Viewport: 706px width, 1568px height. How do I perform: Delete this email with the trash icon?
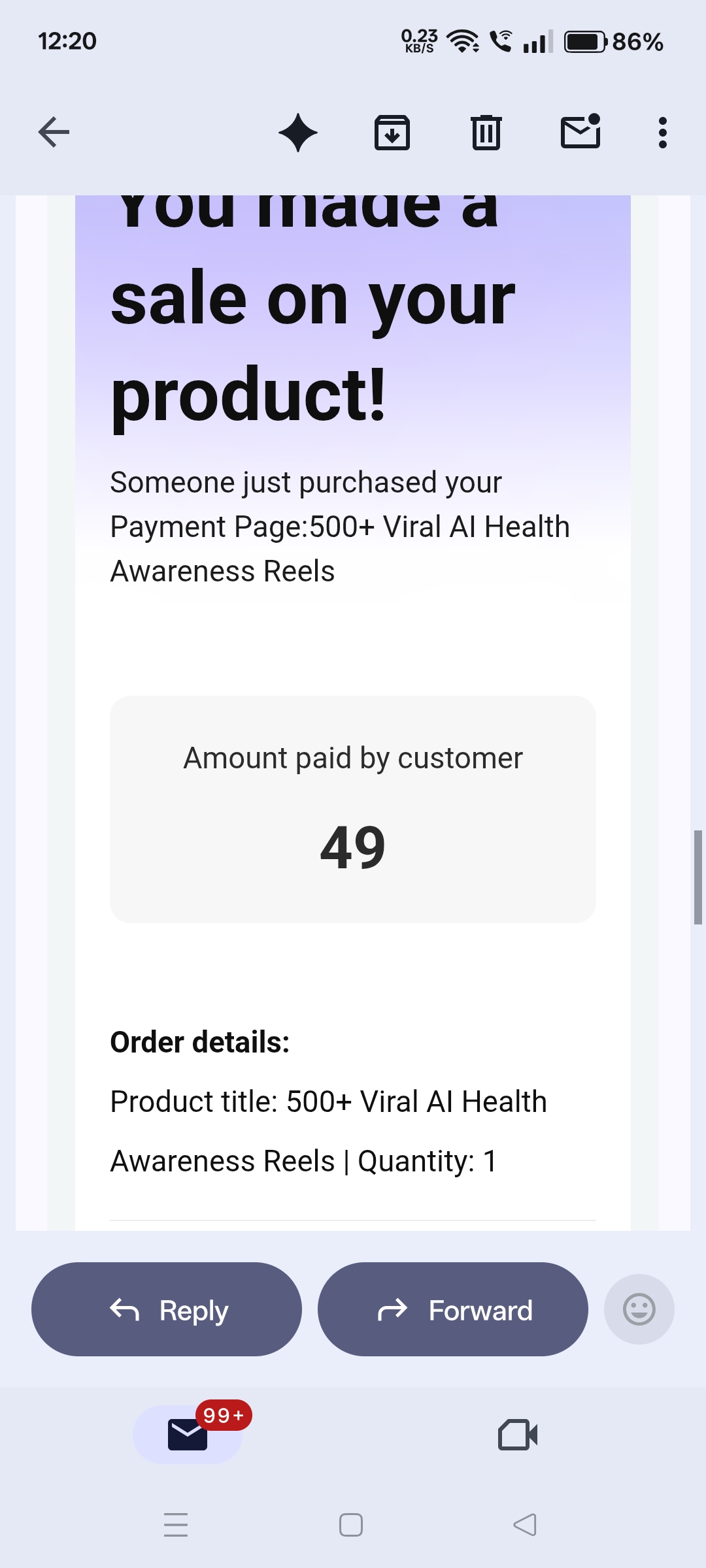(486, 133)
